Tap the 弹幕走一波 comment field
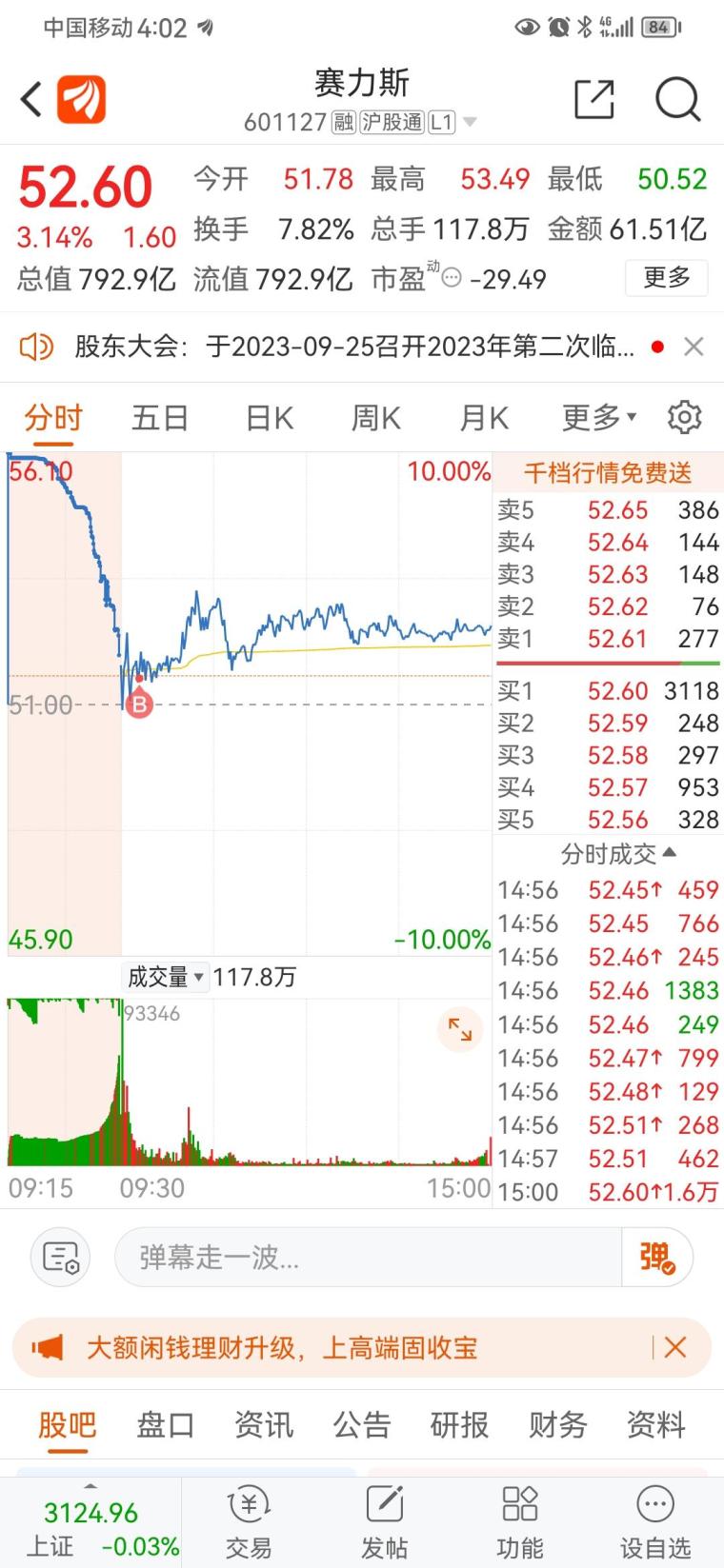 (x=368, y=1258)
